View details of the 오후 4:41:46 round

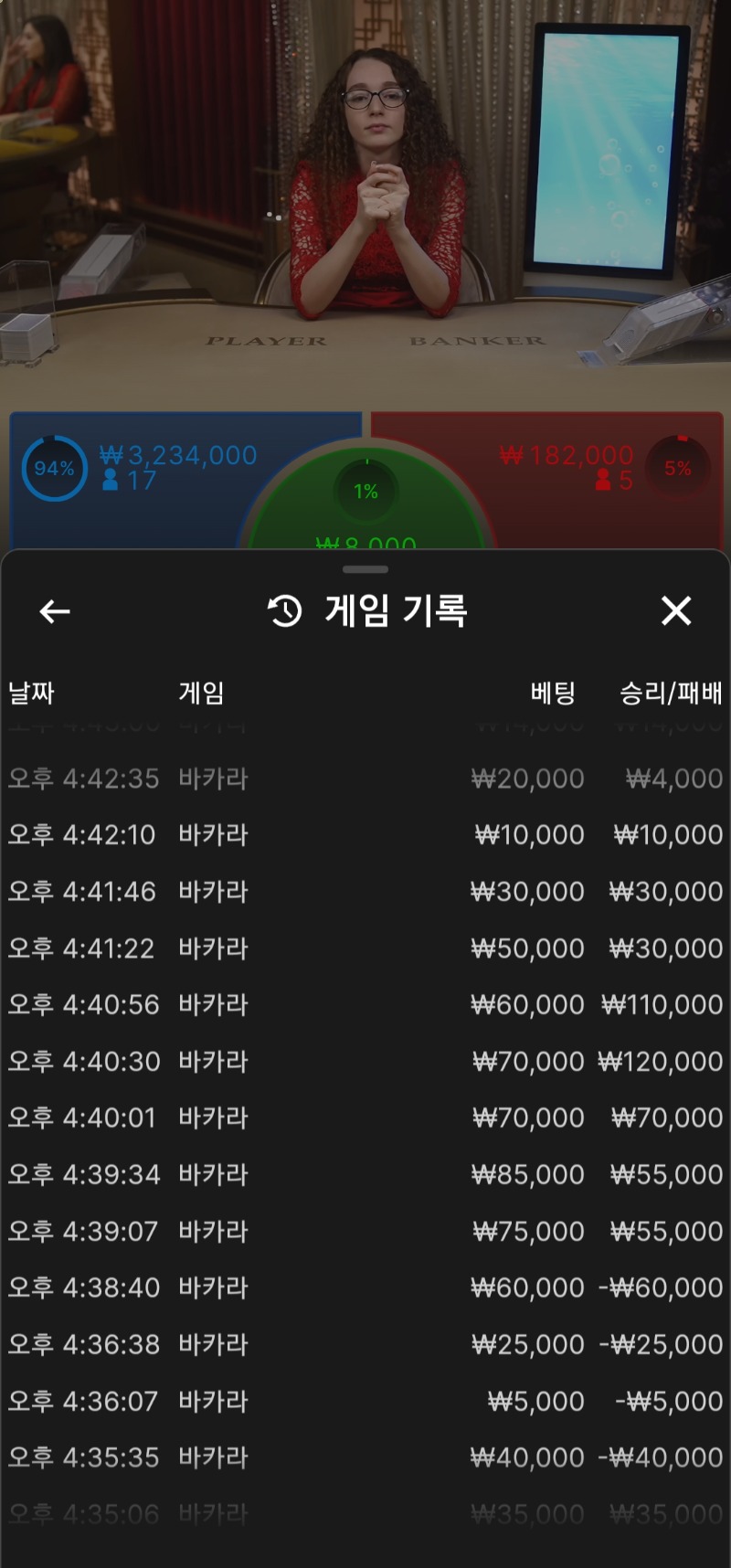(365, 892)
